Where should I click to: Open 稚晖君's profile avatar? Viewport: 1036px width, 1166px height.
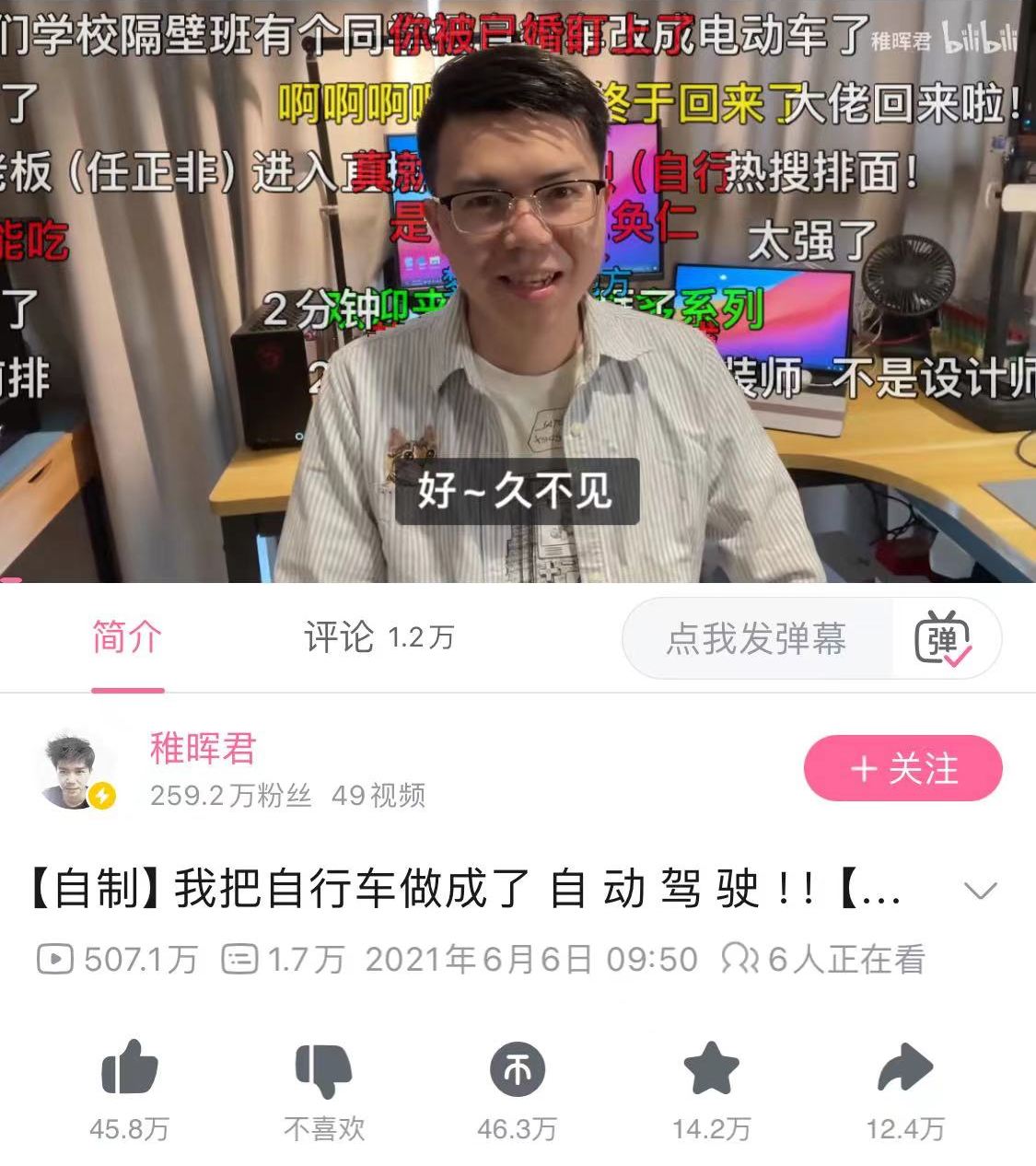[76, 772]
